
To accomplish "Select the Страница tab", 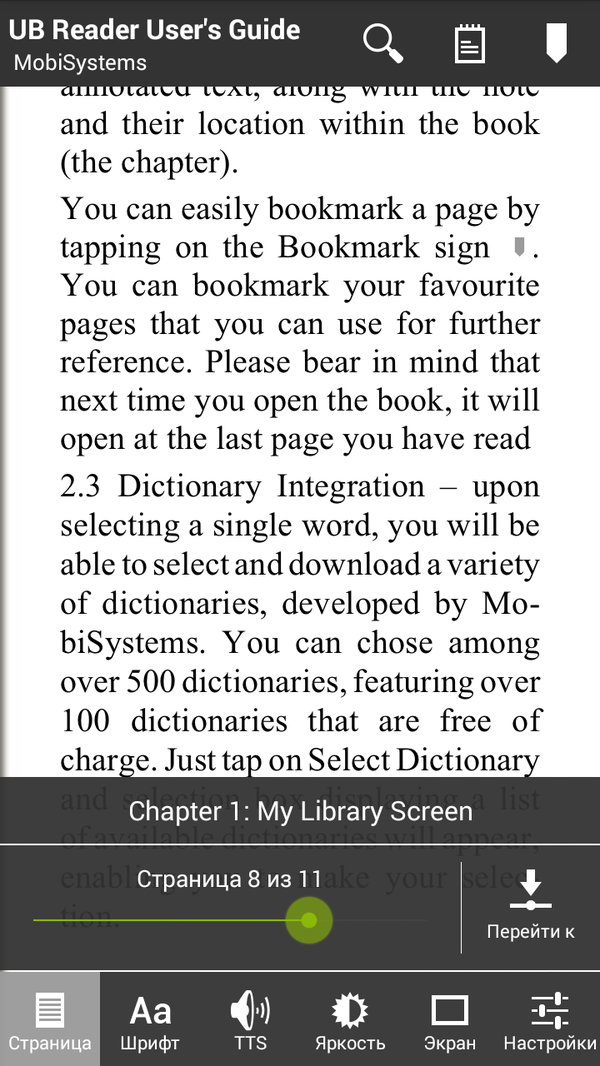I will coord(50,1020).
